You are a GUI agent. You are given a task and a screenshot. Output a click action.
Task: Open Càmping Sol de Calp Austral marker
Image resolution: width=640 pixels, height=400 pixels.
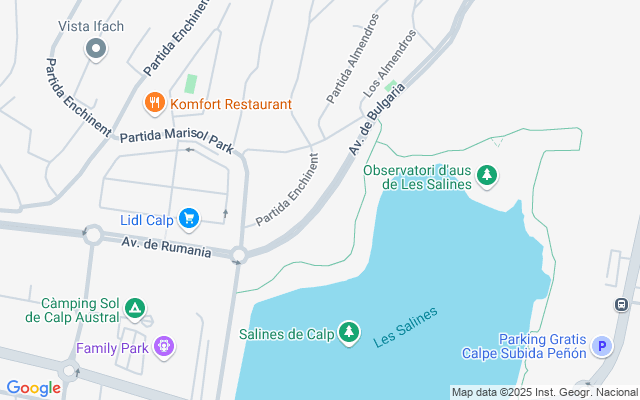(135, 308)
